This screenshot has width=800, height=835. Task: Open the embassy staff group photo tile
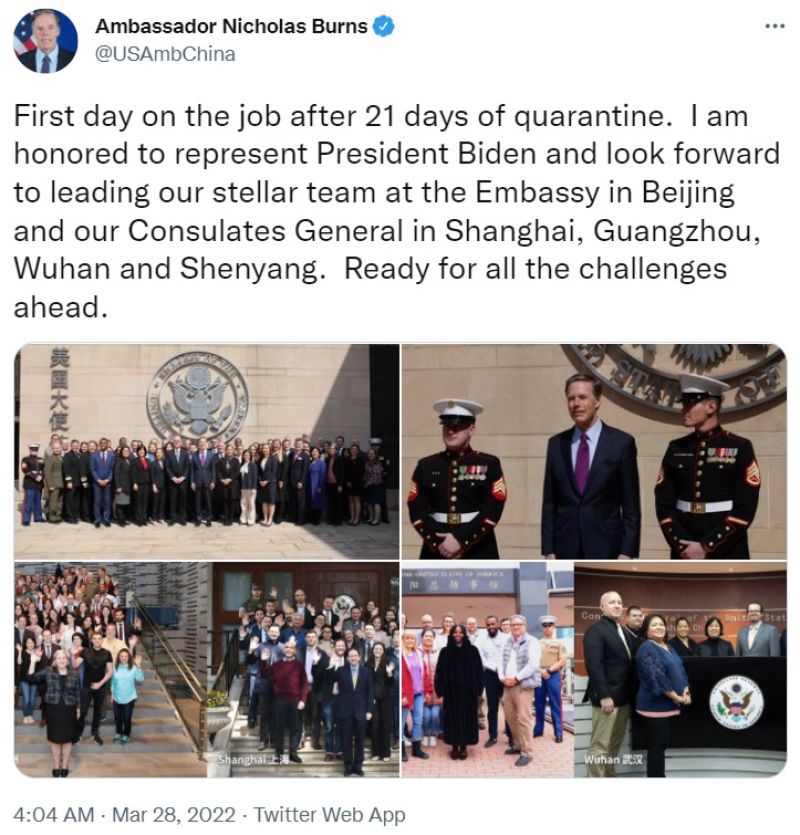click(206, 451)
